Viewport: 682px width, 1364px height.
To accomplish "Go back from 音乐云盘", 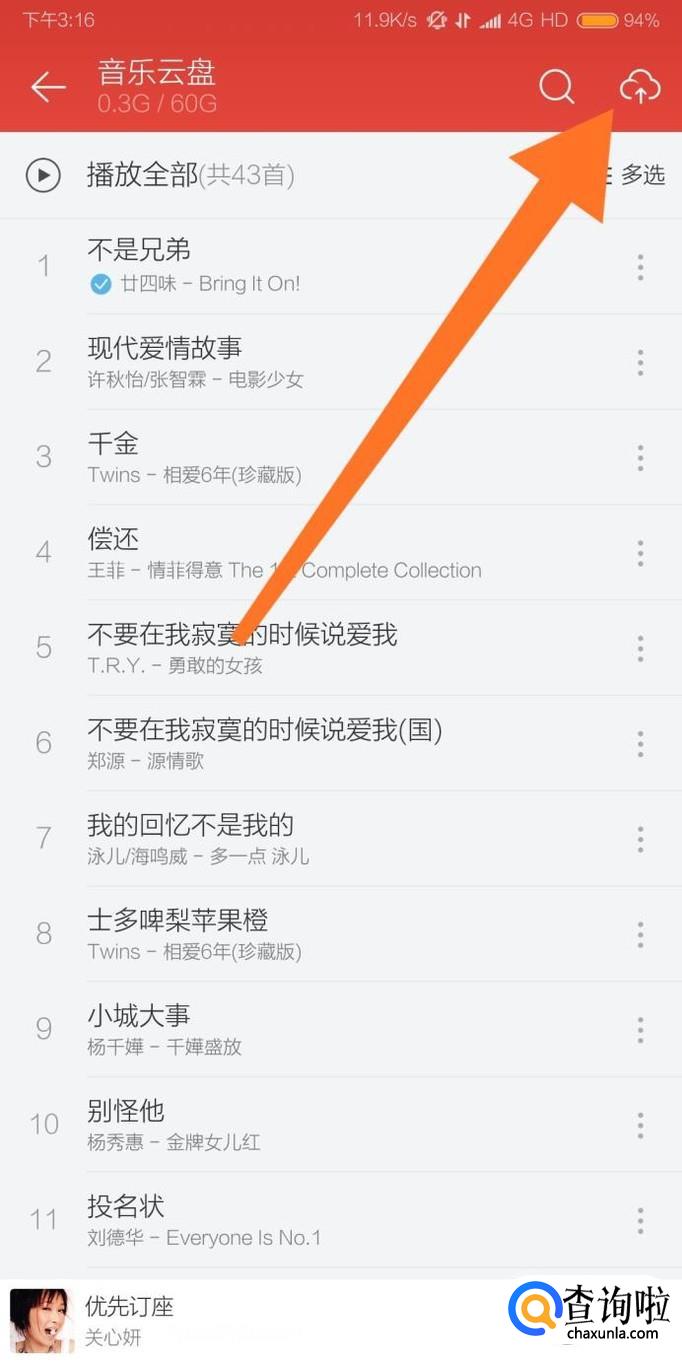I will [47, 87].
